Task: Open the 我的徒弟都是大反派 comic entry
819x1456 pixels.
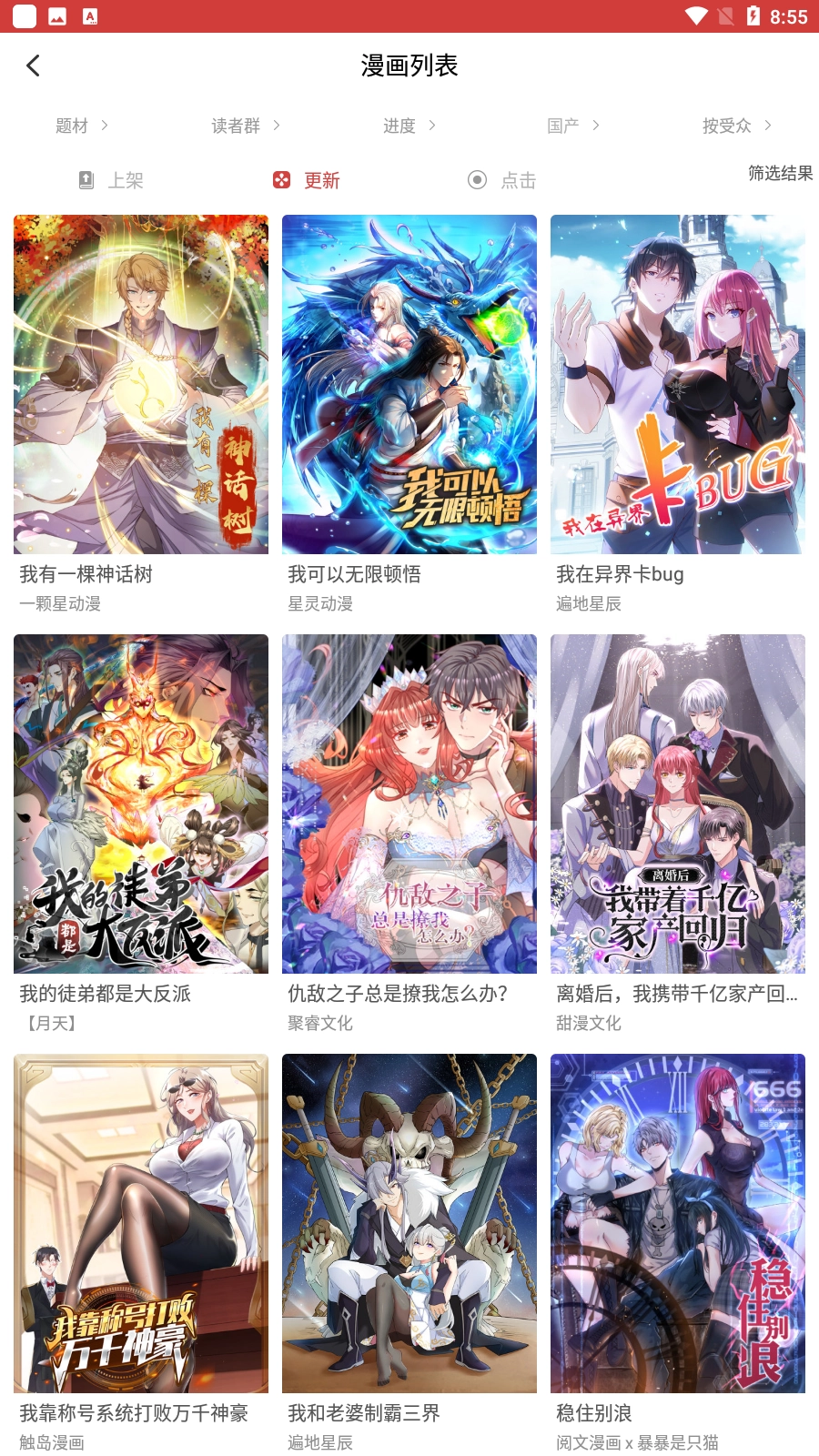Action: coord(140,804)
